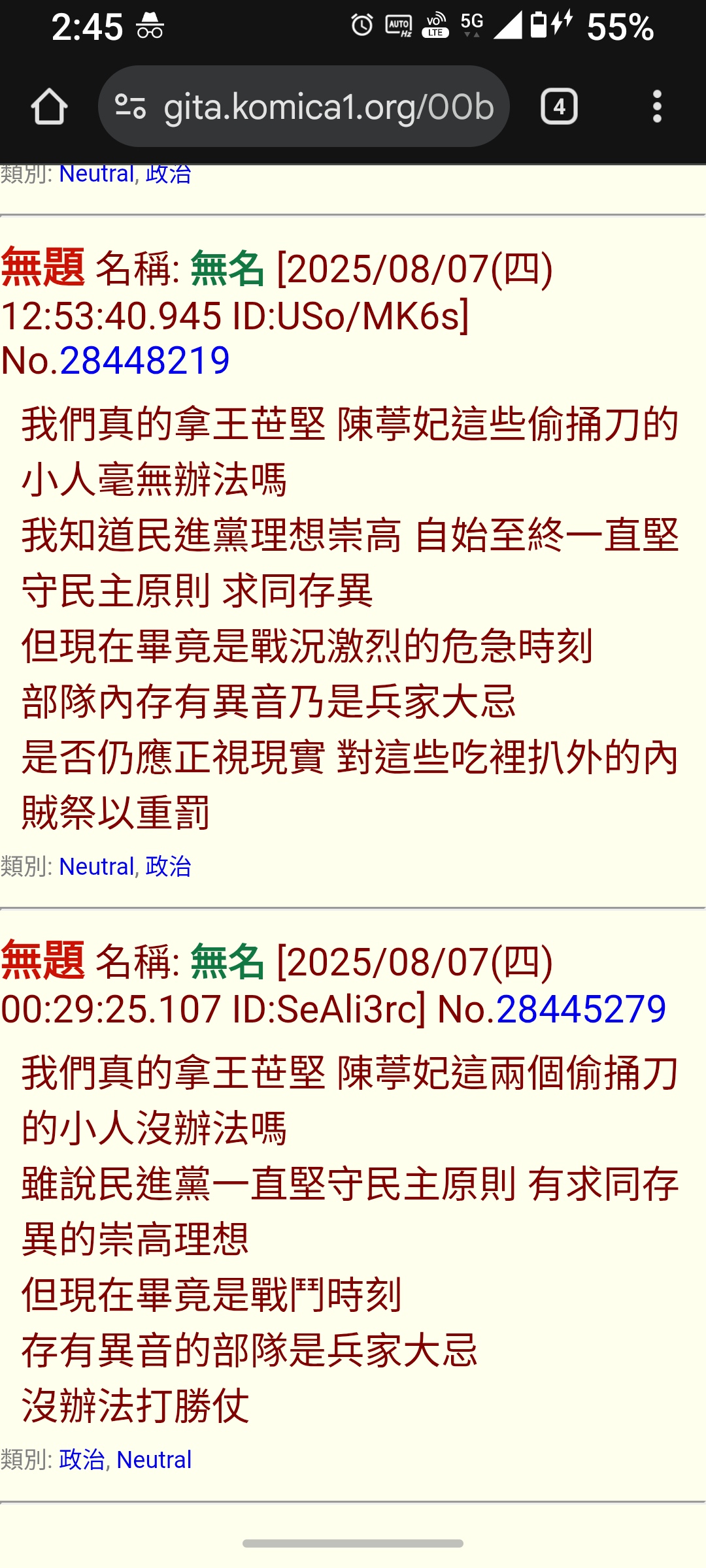Go to the browser home page
Screen dimensions: 706x1568
coord(49,106)
